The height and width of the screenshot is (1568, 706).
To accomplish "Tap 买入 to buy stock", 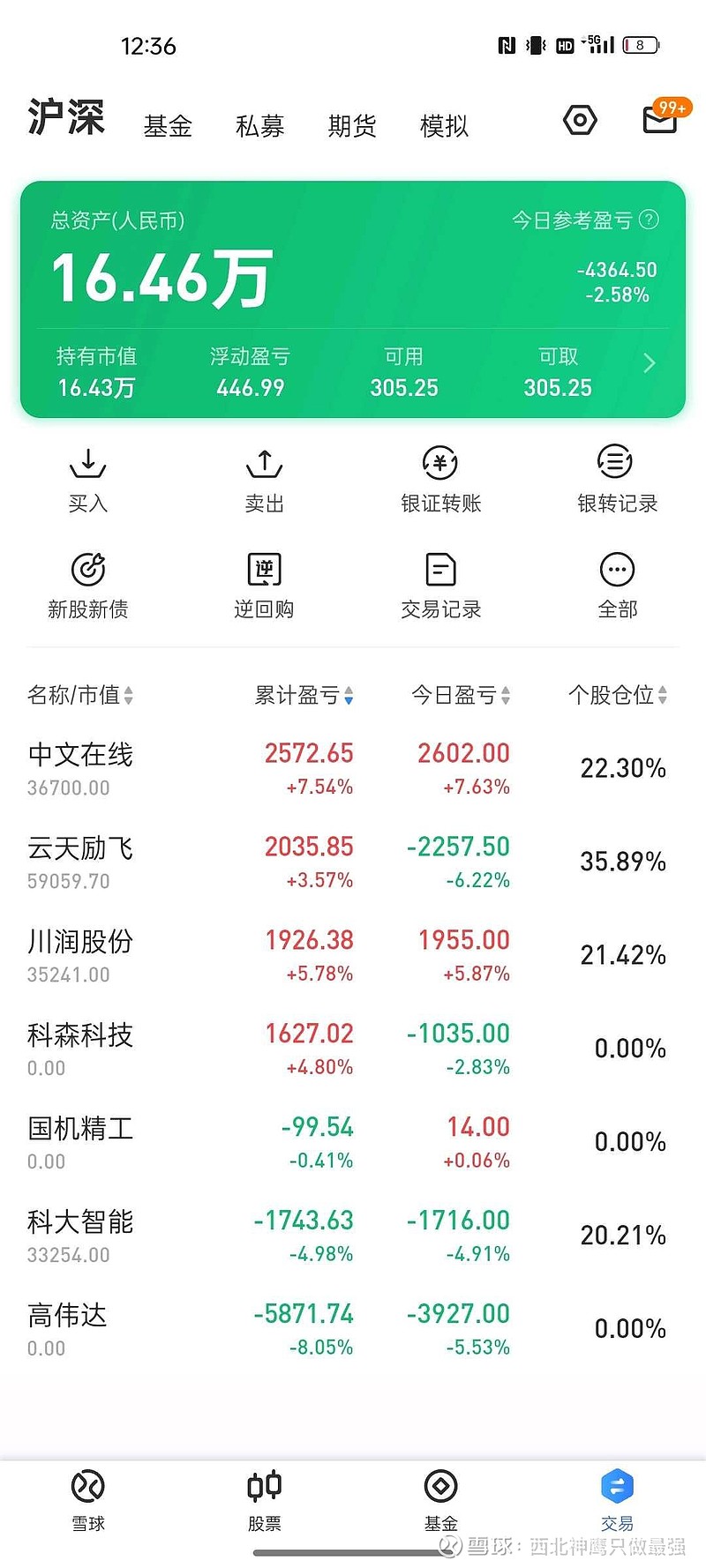I will click(x=88, y=481).
